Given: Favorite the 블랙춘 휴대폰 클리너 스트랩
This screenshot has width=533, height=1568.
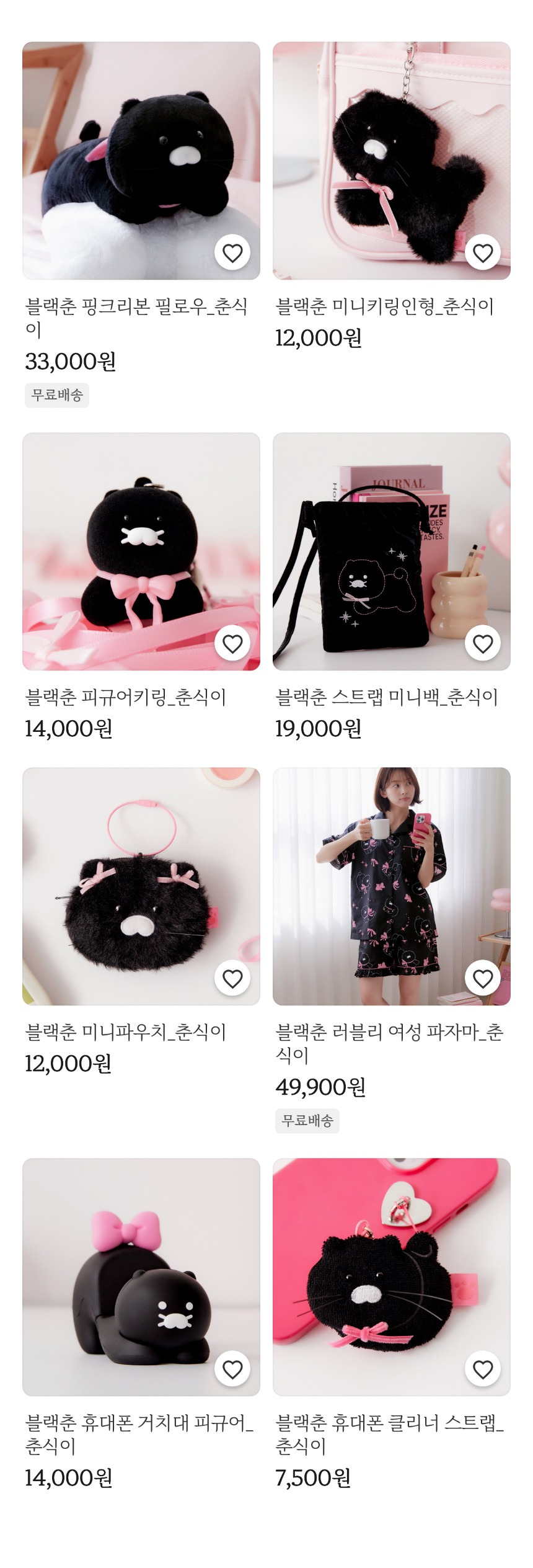Looking at the screenshot, I should (483, 1370).
